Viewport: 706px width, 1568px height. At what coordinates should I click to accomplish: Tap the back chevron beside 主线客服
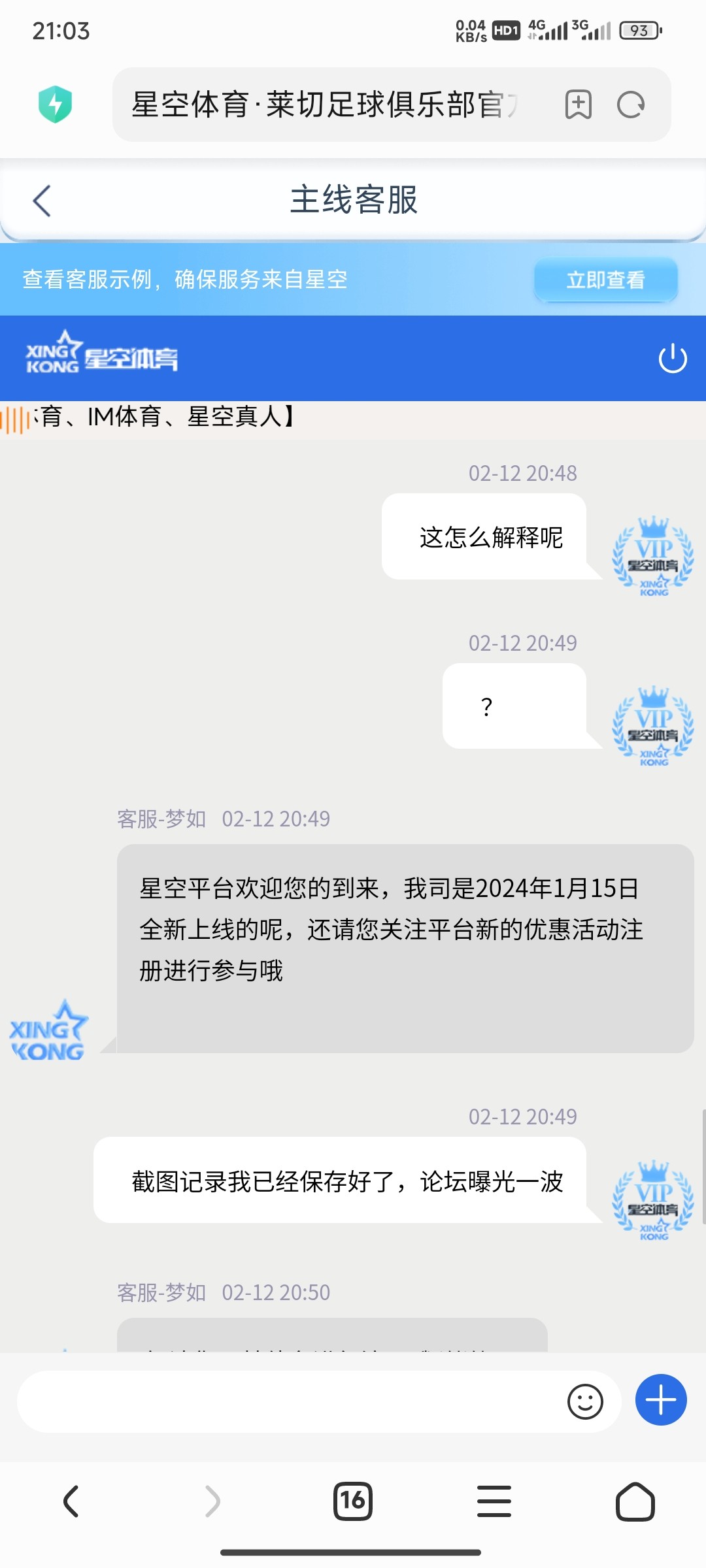tap(42, 201)
